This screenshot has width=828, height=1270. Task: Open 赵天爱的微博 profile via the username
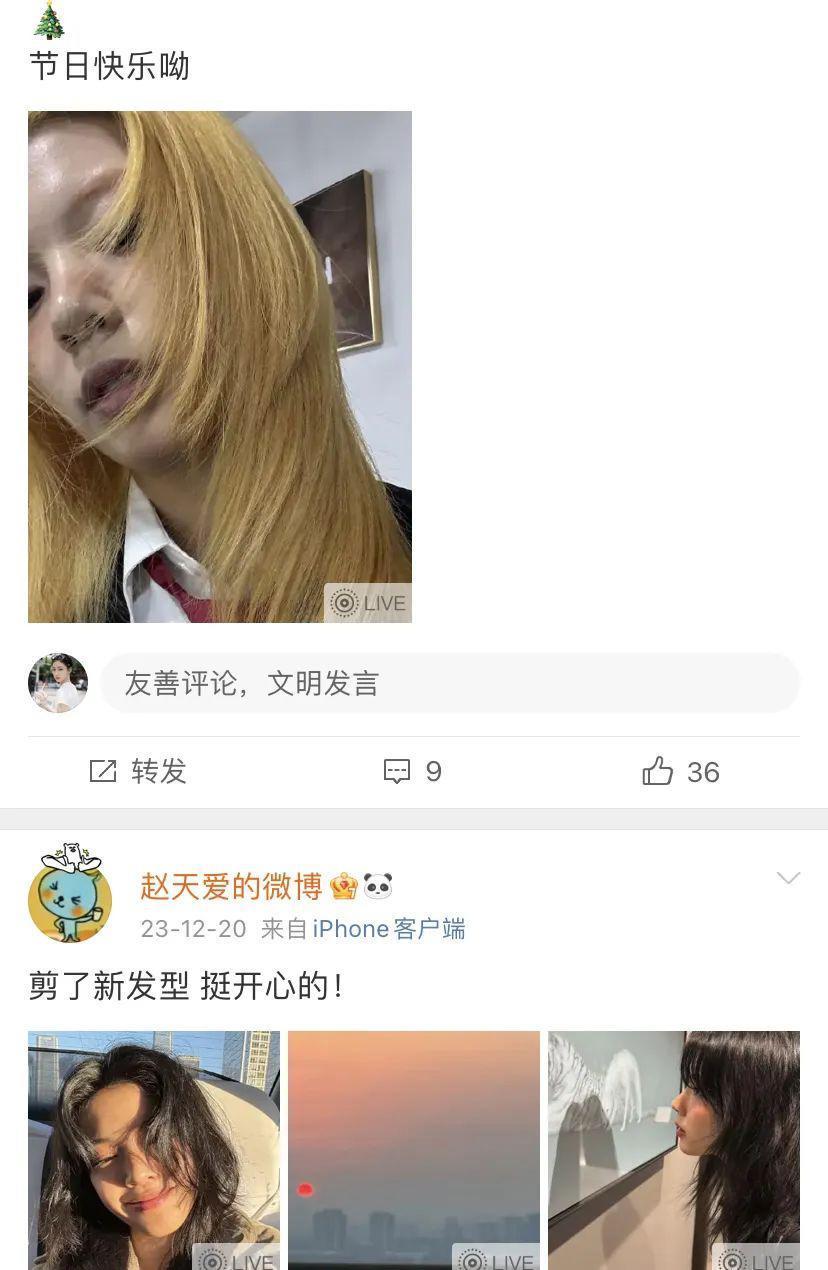[x=226, y=887]
